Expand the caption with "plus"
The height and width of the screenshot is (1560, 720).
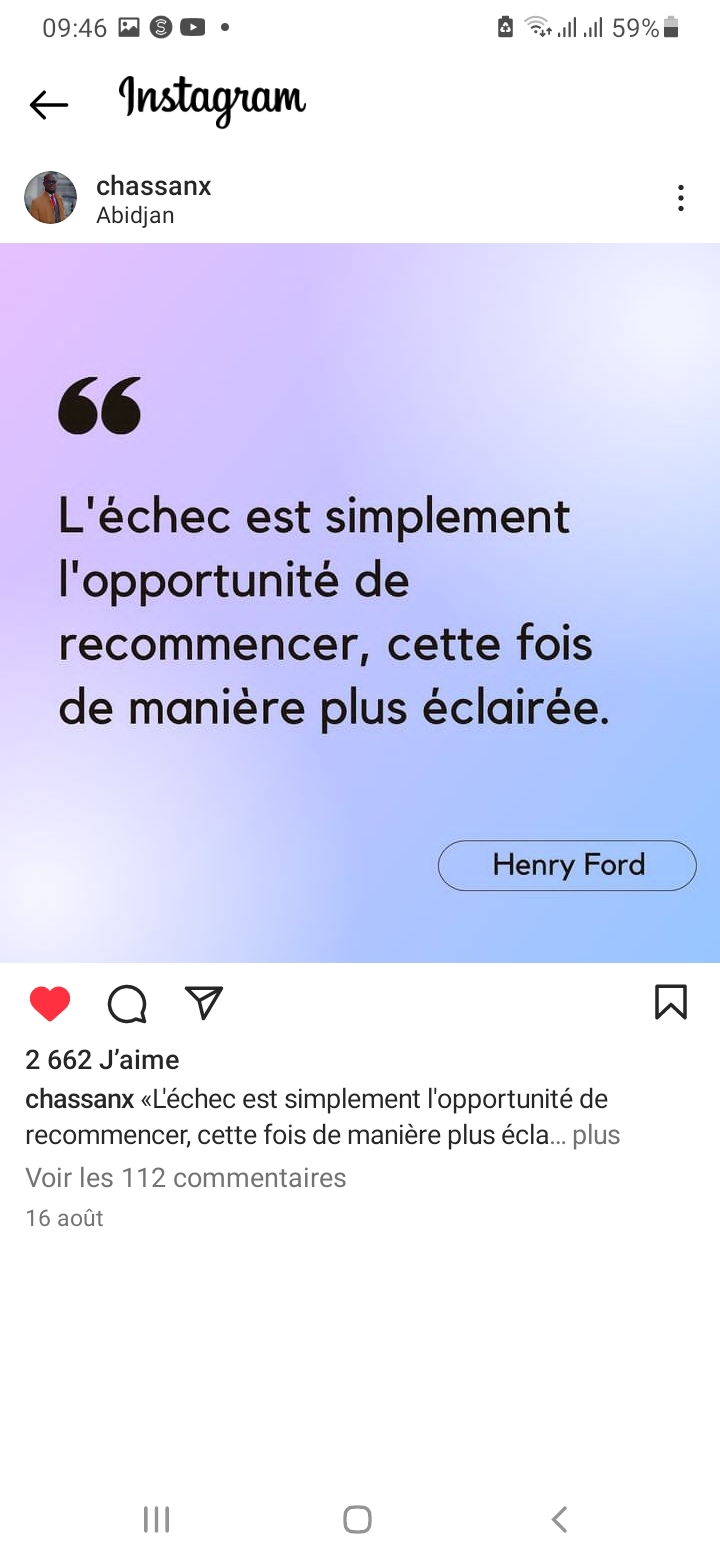[x=596, y=1135]
